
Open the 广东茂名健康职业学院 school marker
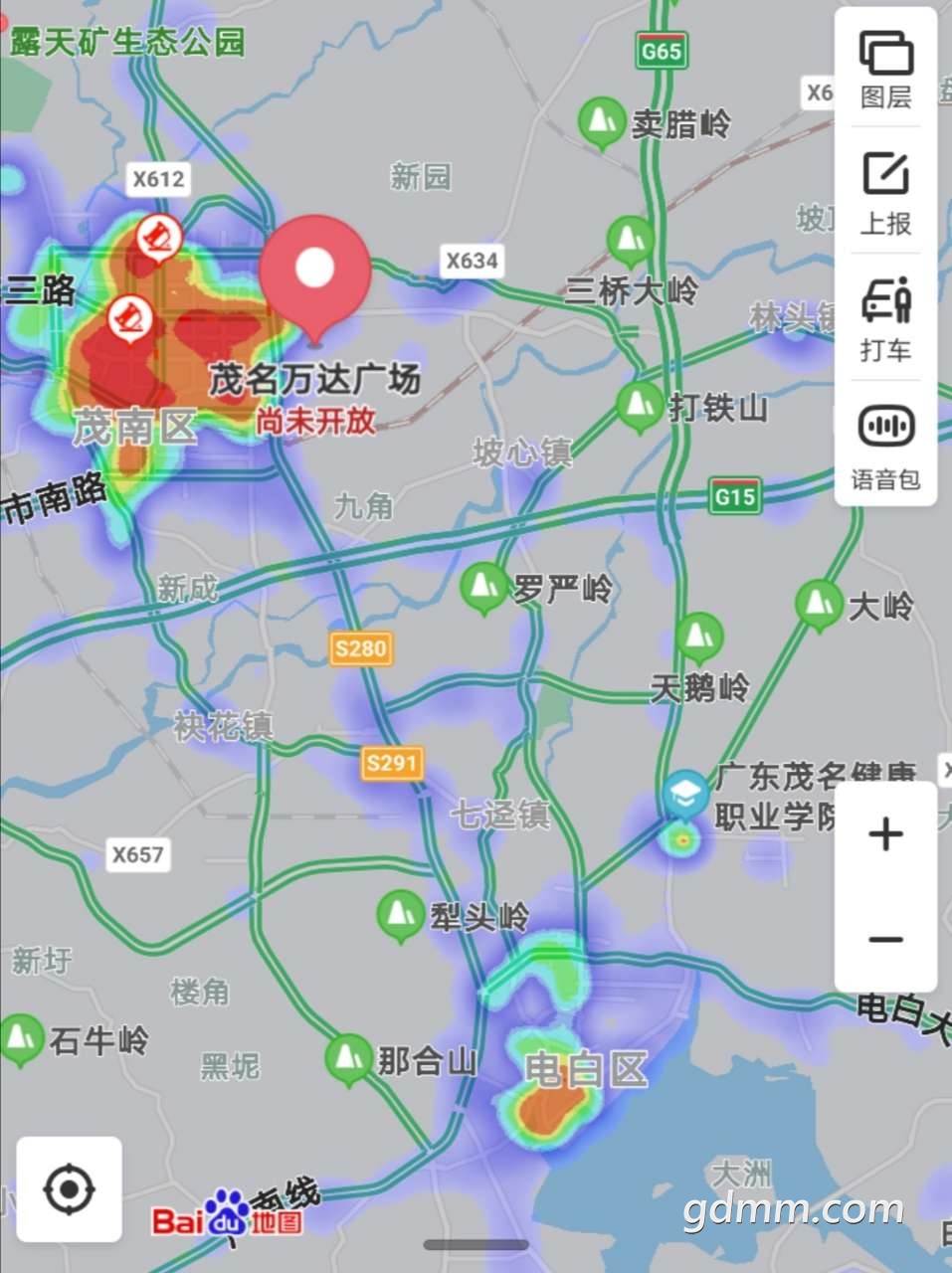685,794
